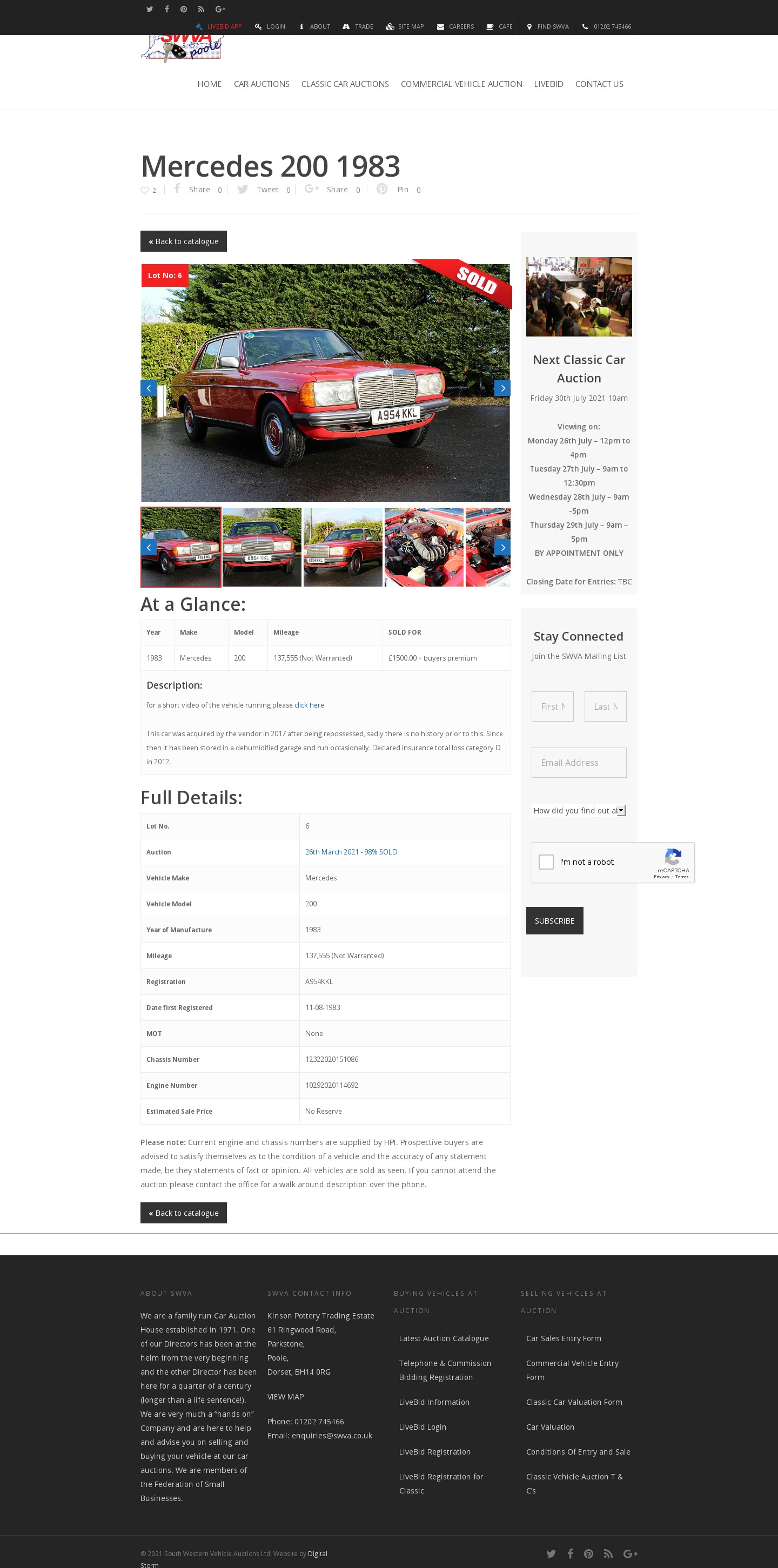Image resolution: width=778 pixels, height=1568 pixels.
Task: Go back to catalogue from top button
Action: click(x=183, y=241)
